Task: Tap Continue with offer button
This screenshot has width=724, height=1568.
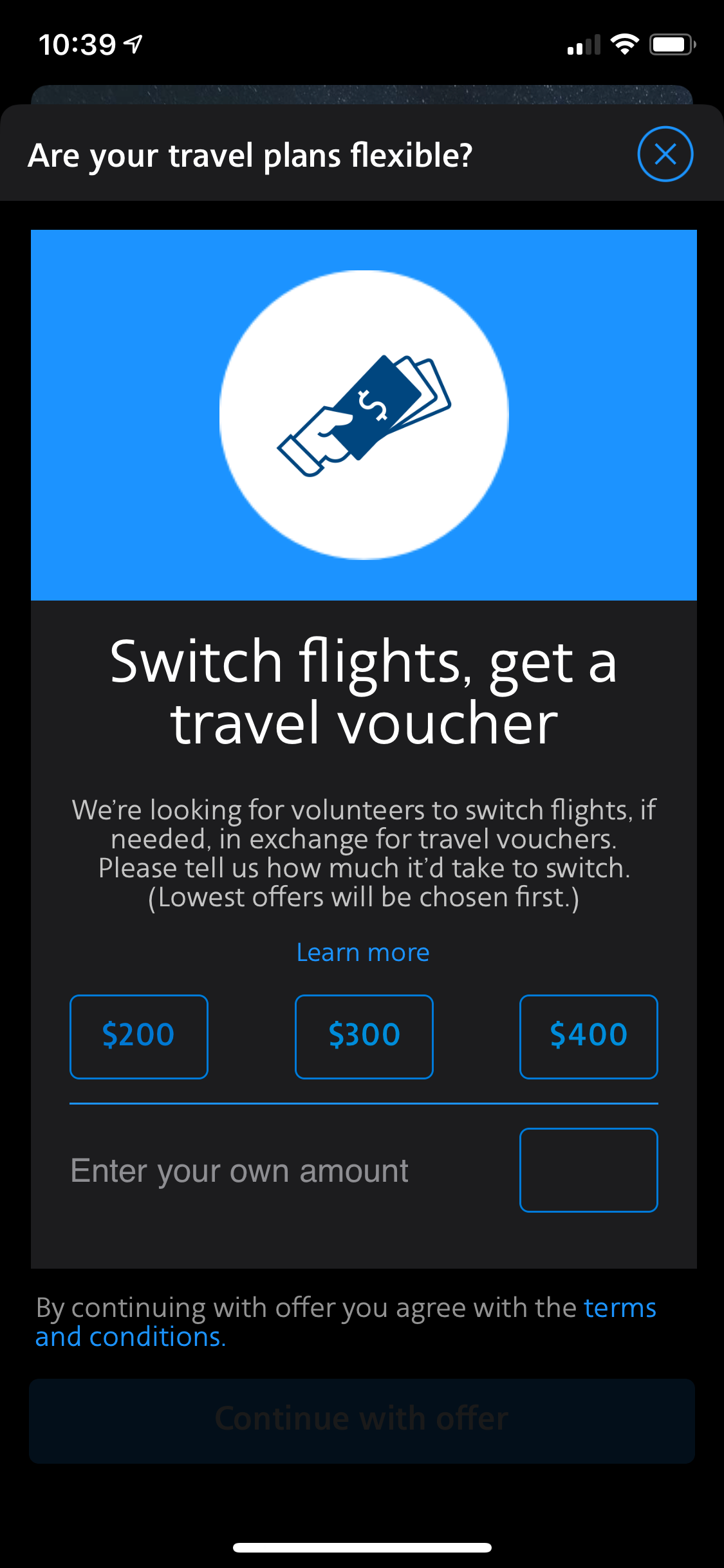Action: [x=362, y=1420]
